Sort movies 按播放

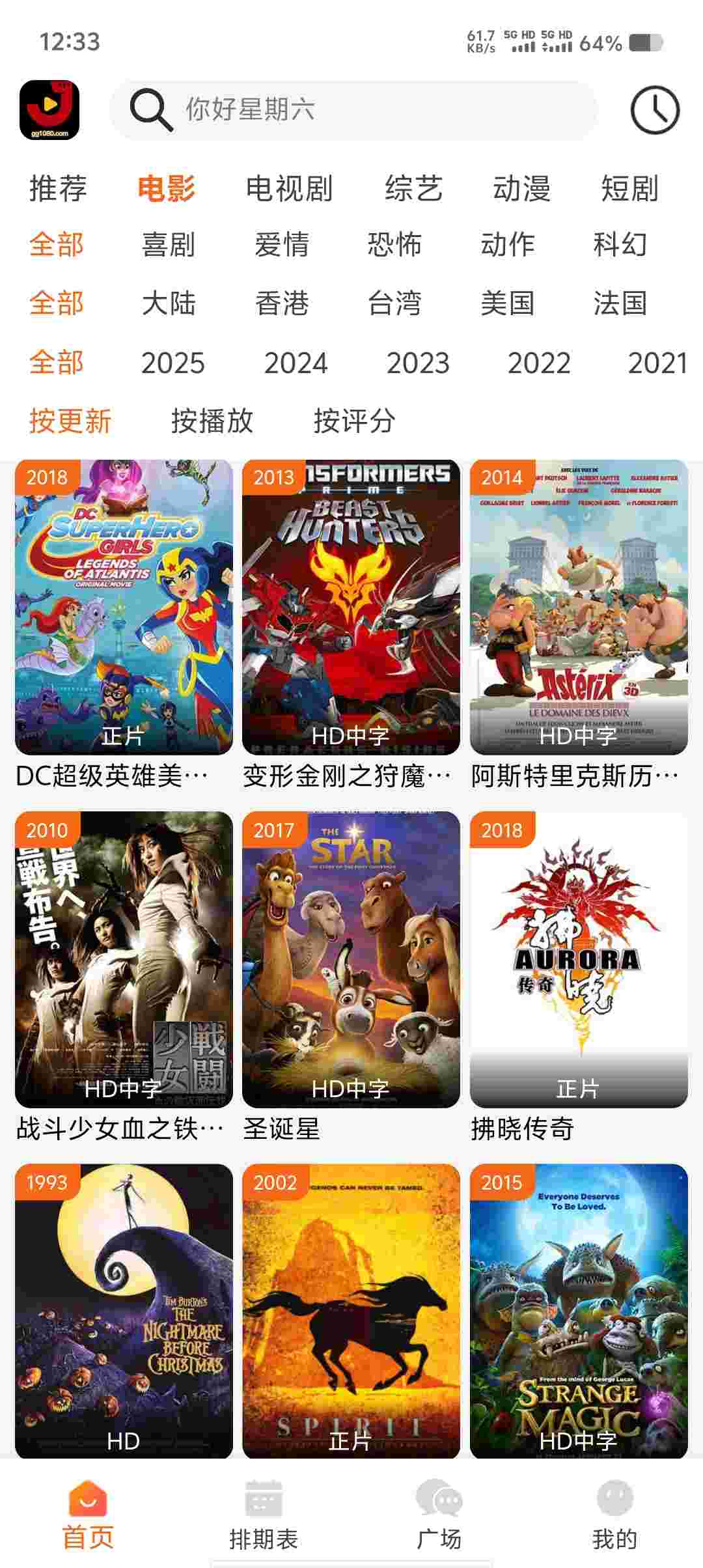212,421
